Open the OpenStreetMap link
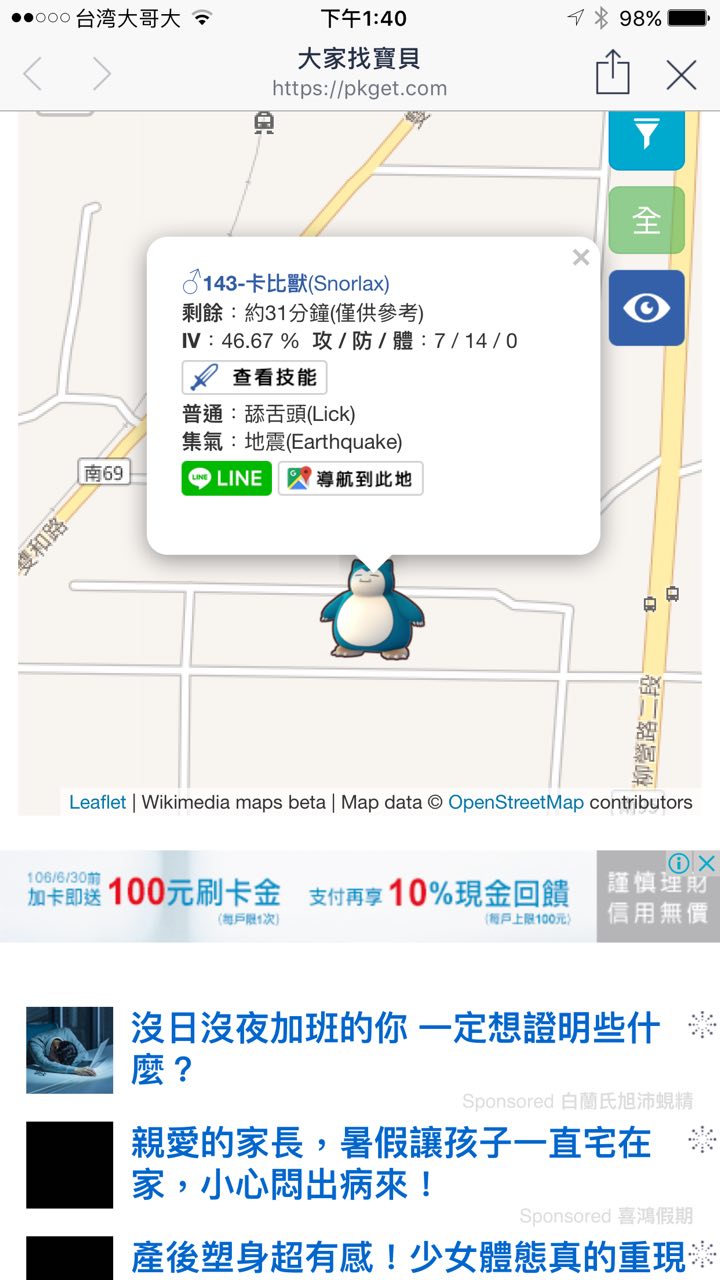 point(515,802)
